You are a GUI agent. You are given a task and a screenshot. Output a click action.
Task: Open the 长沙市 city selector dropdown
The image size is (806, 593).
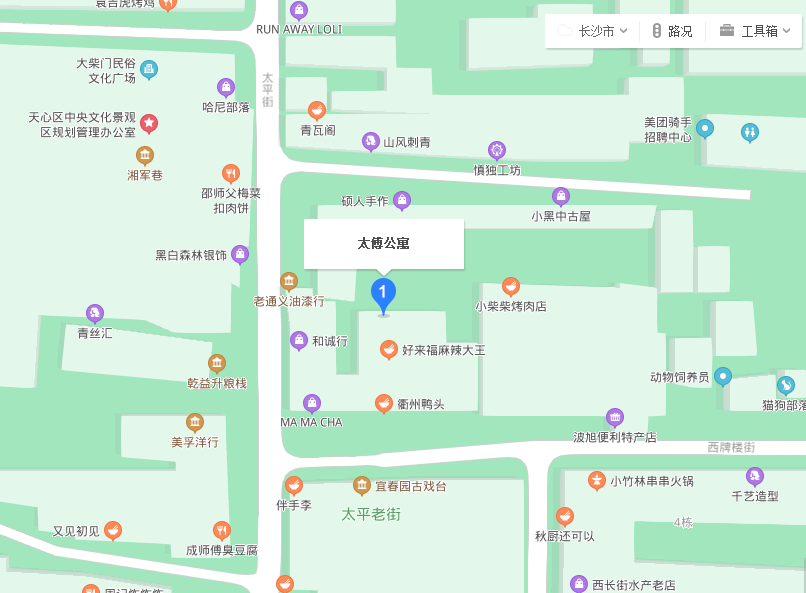(x=592, y=31)
